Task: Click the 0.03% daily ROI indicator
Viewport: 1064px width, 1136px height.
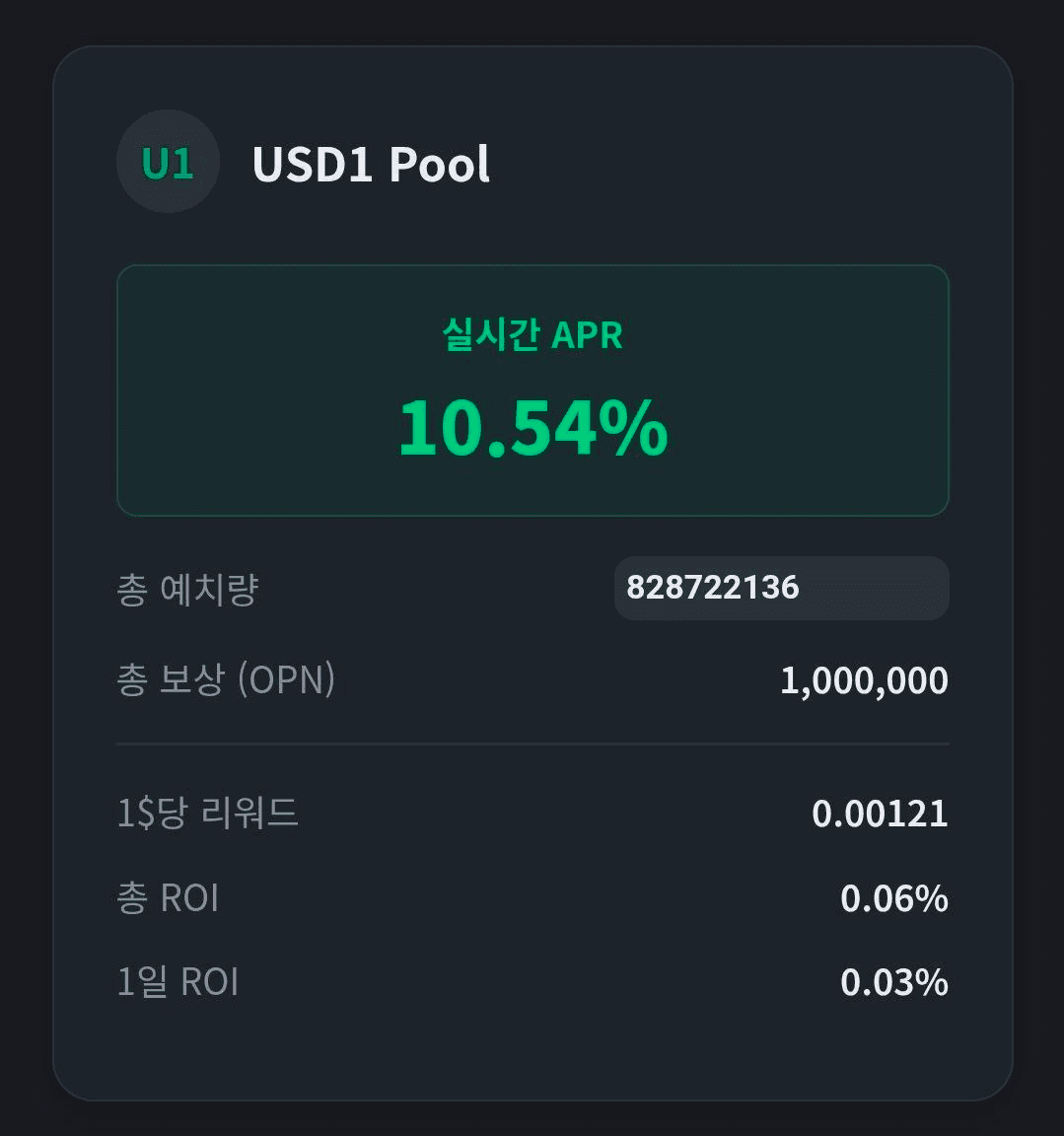Action: tap(892, 981)
